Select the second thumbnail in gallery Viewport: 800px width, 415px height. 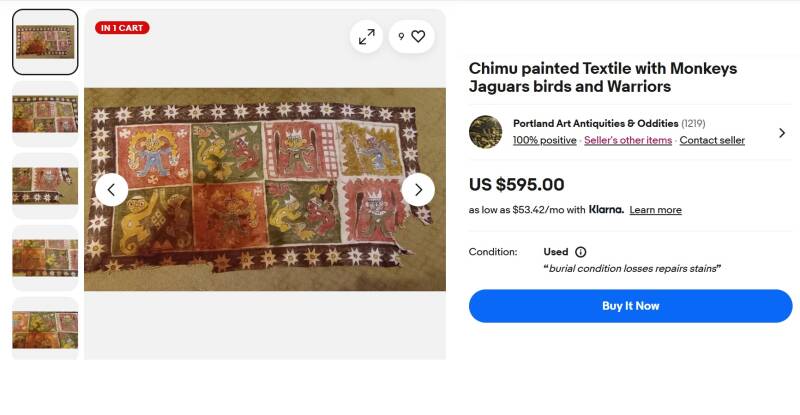tap(45, 114)
